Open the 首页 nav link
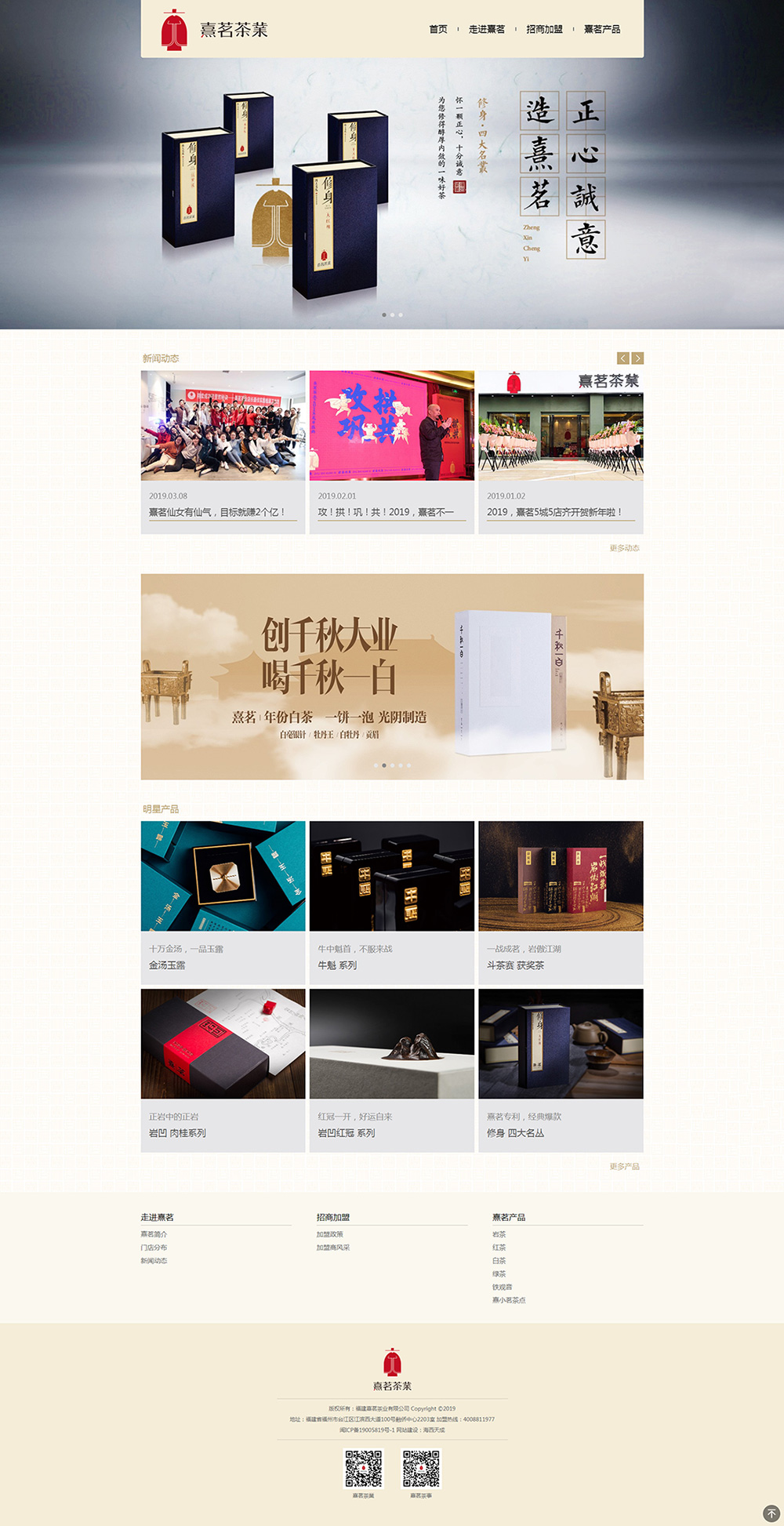 (437, 30)
